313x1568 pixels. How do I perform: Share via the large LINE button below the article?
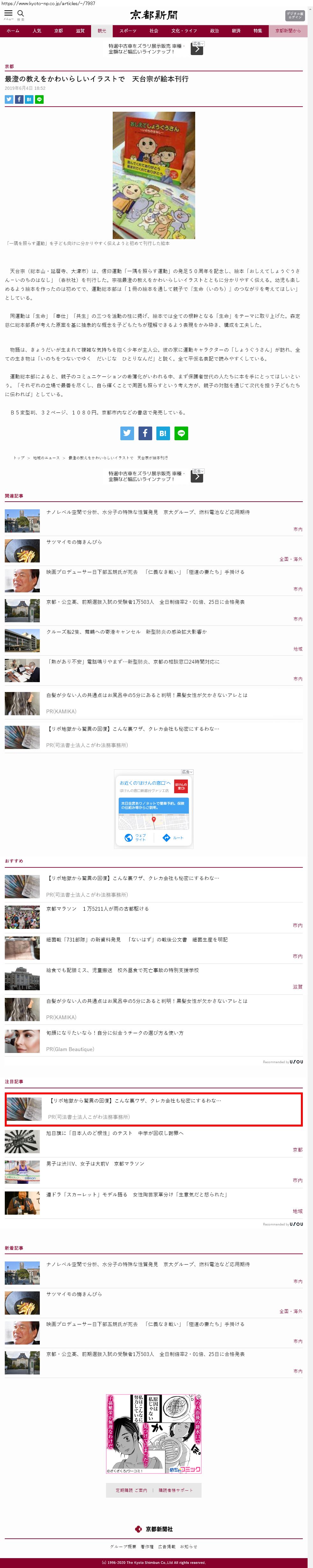181,433
